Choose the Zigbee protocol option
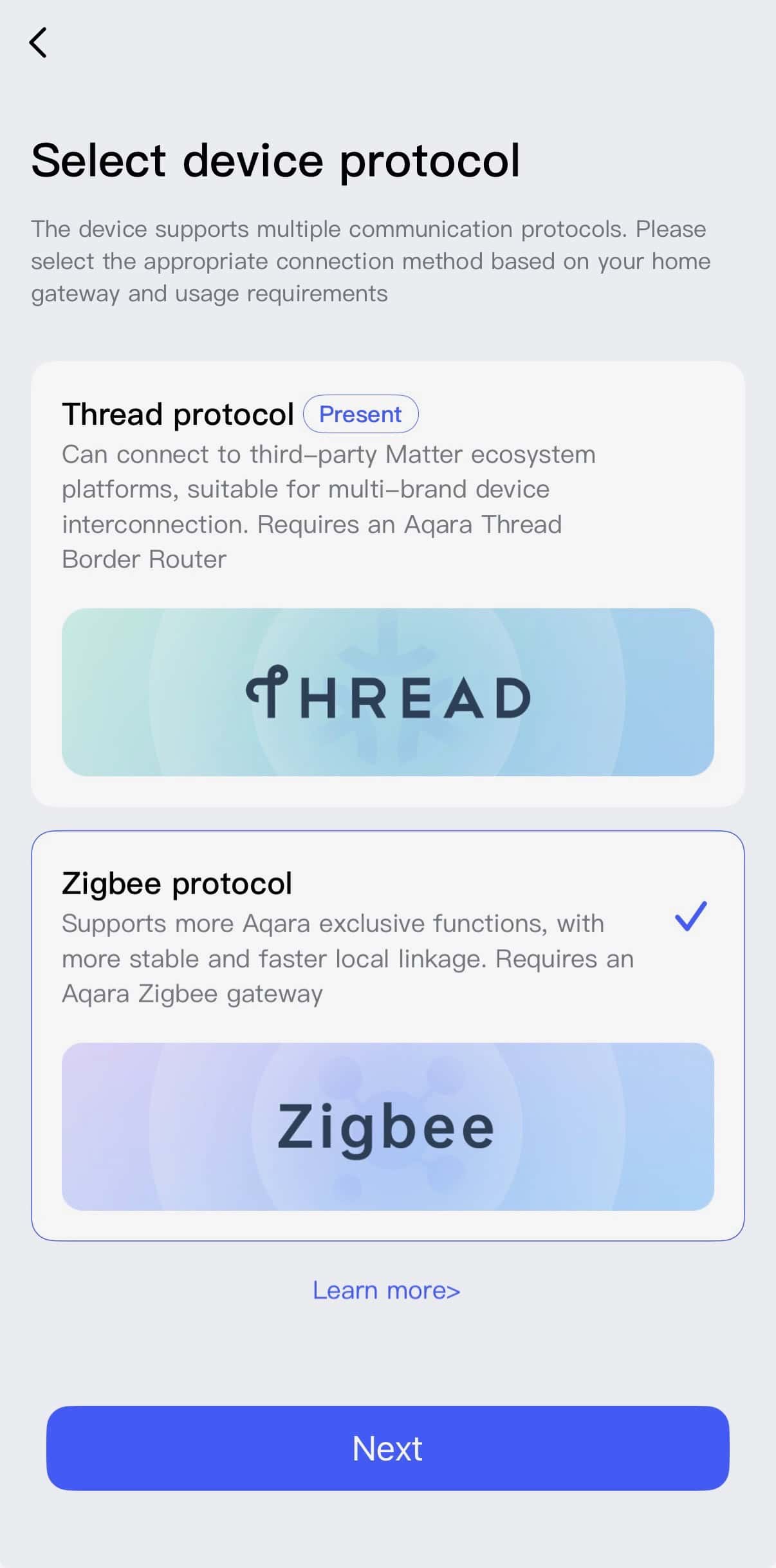 [x=387, y=1035]
